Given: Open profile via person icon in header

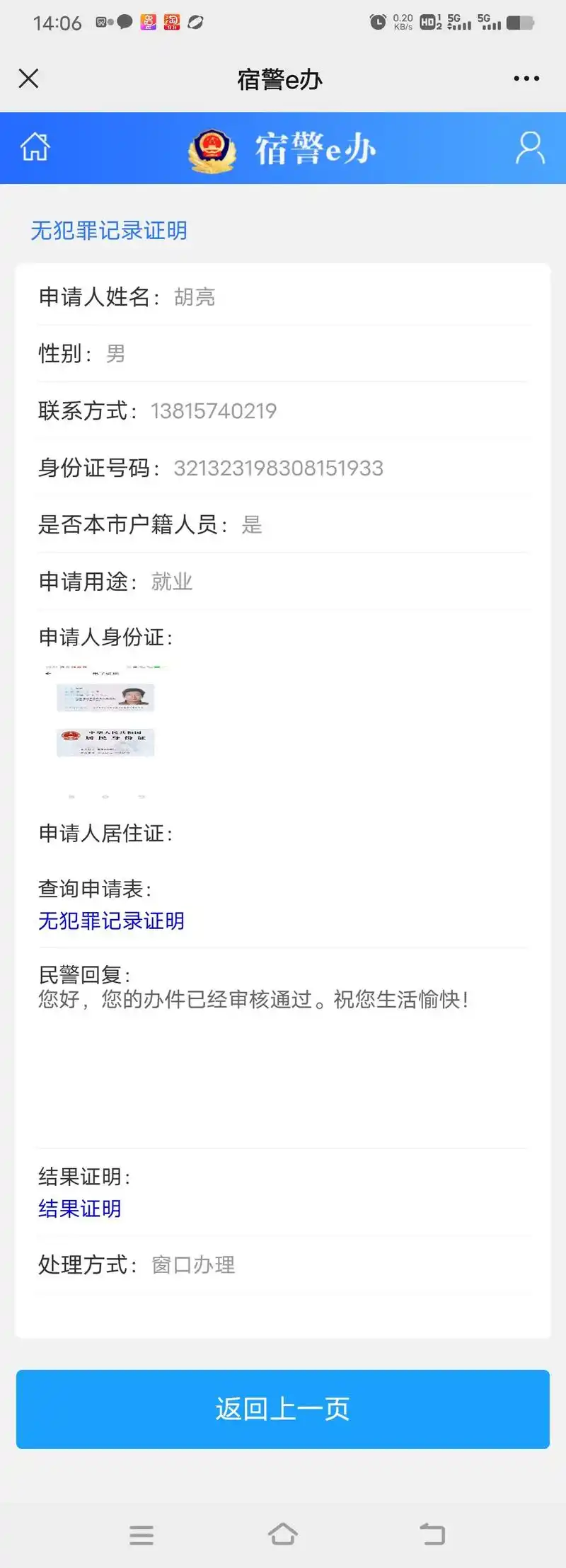Looking at the screenshot, I should (529, 148).
